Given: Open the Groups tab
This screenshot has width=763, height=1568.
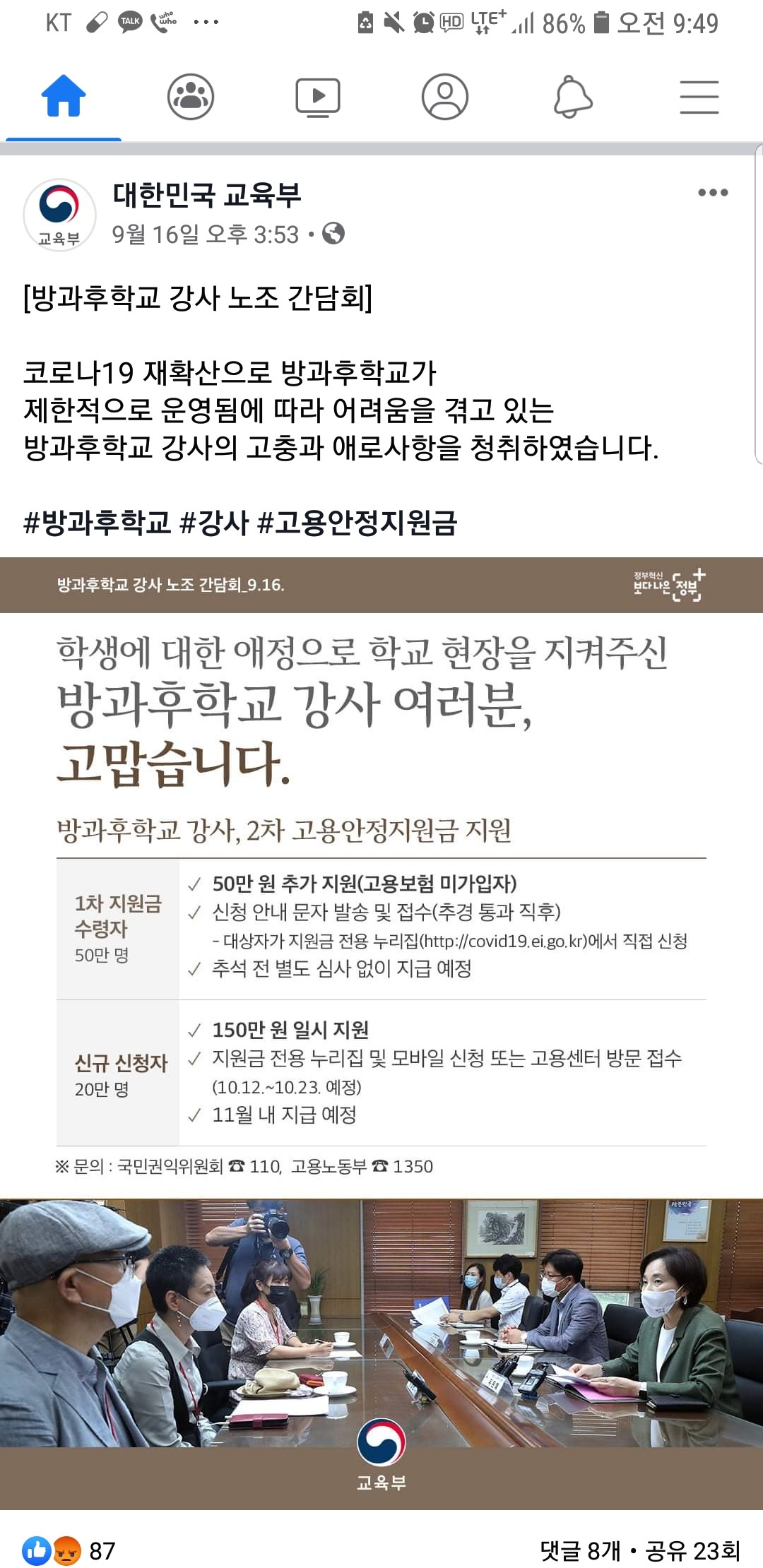Looking at the screenshot, I should tap(191, 97).
